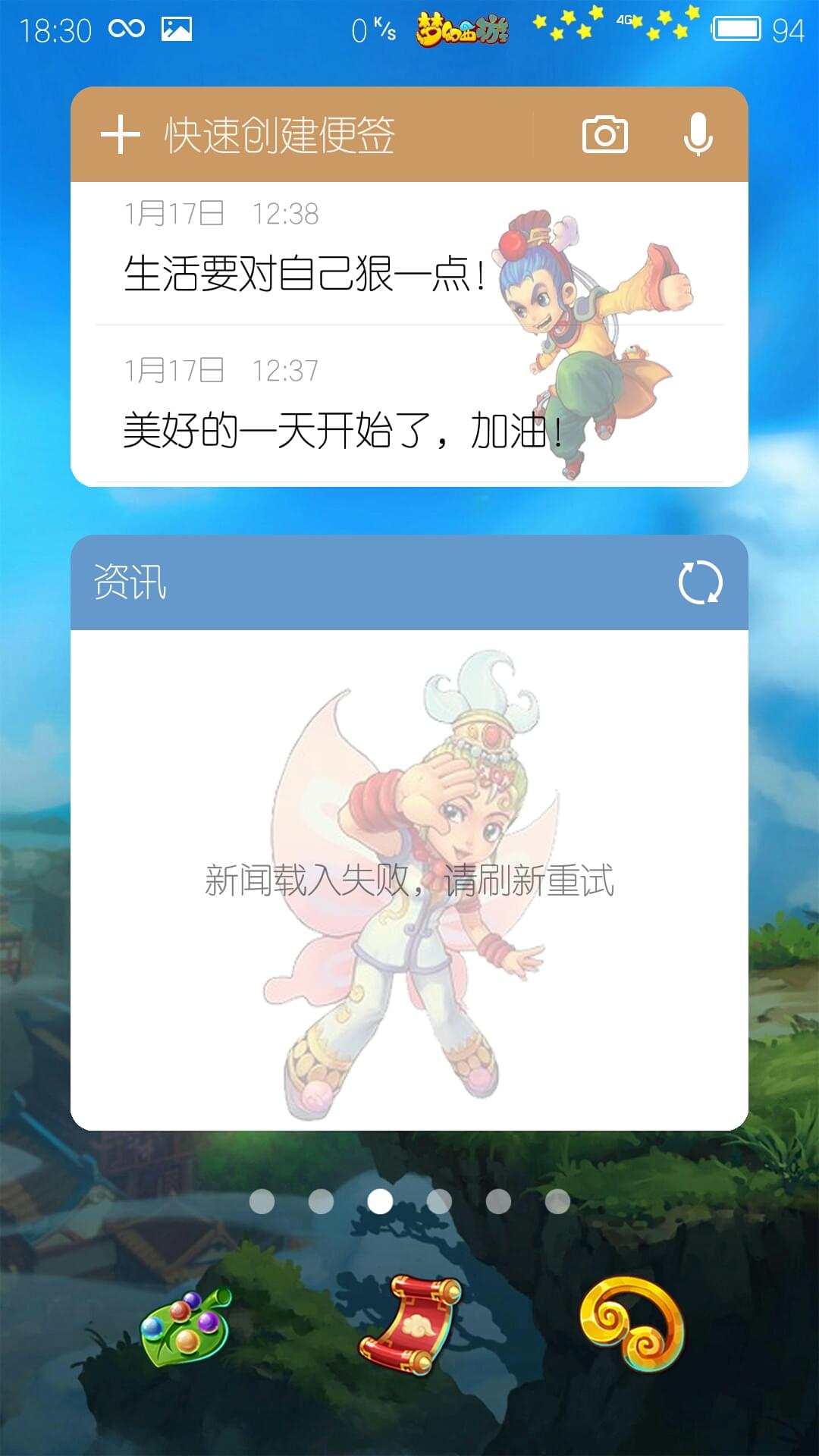The width and height of the screenshot is (819, 1456).
Task: Open the note 美好的一天开始了,加油!
Action: [x=409, y=404]
